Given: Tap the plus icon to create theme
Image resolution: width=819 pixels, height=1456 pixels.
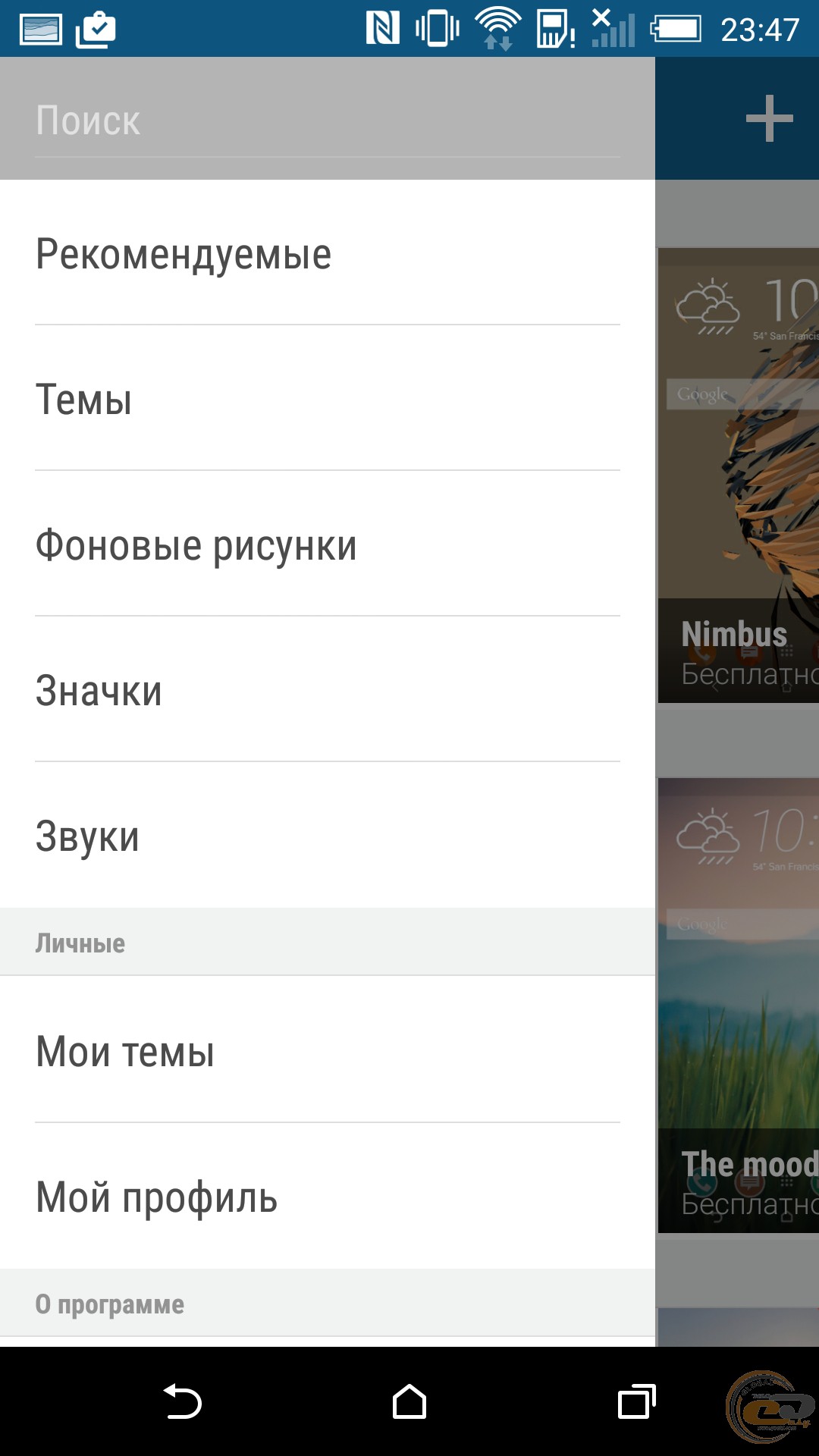Looking at the screenshot, I should click(769, 118).
